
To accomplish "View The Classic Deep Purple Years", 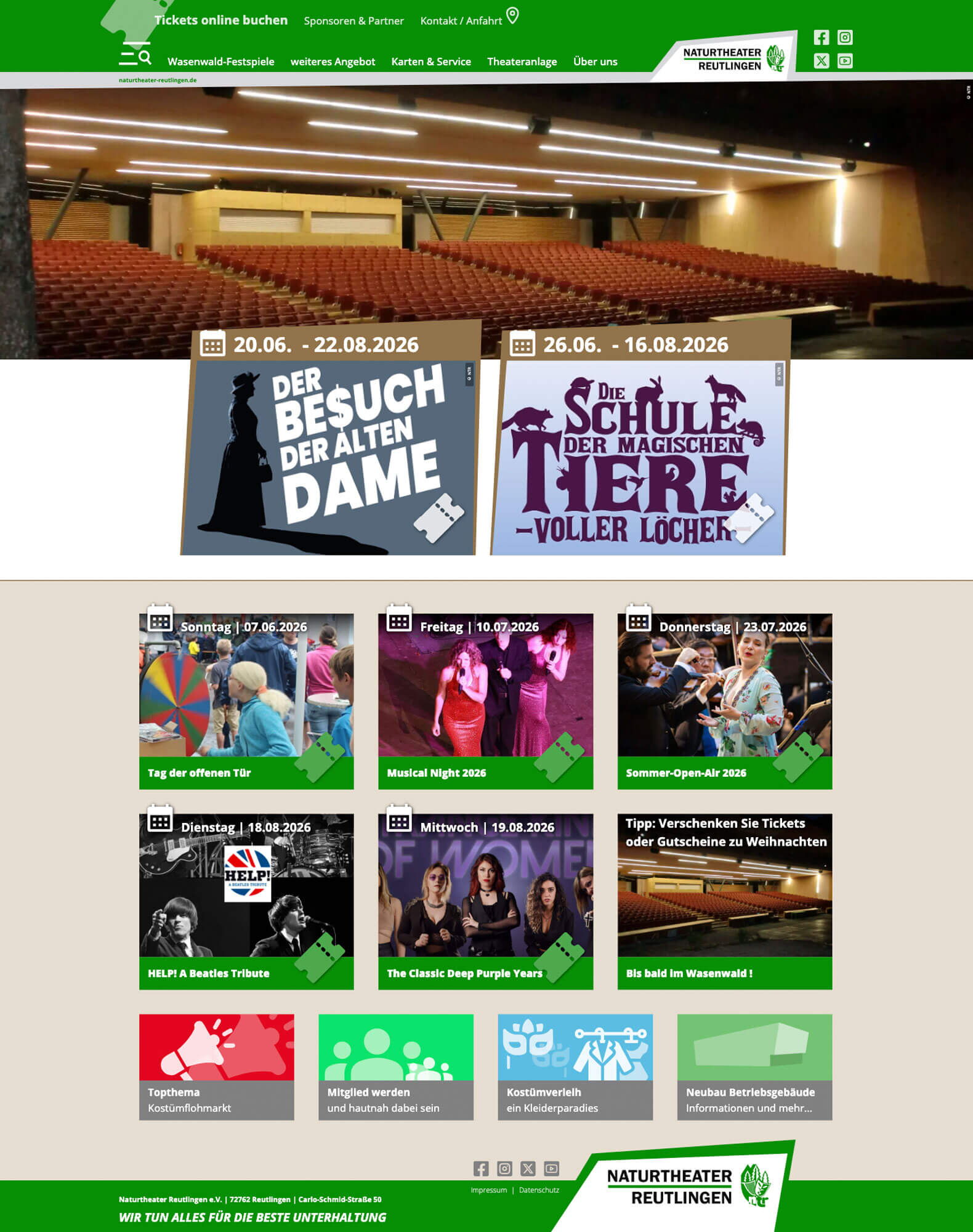I will click(x=485, y=901).
